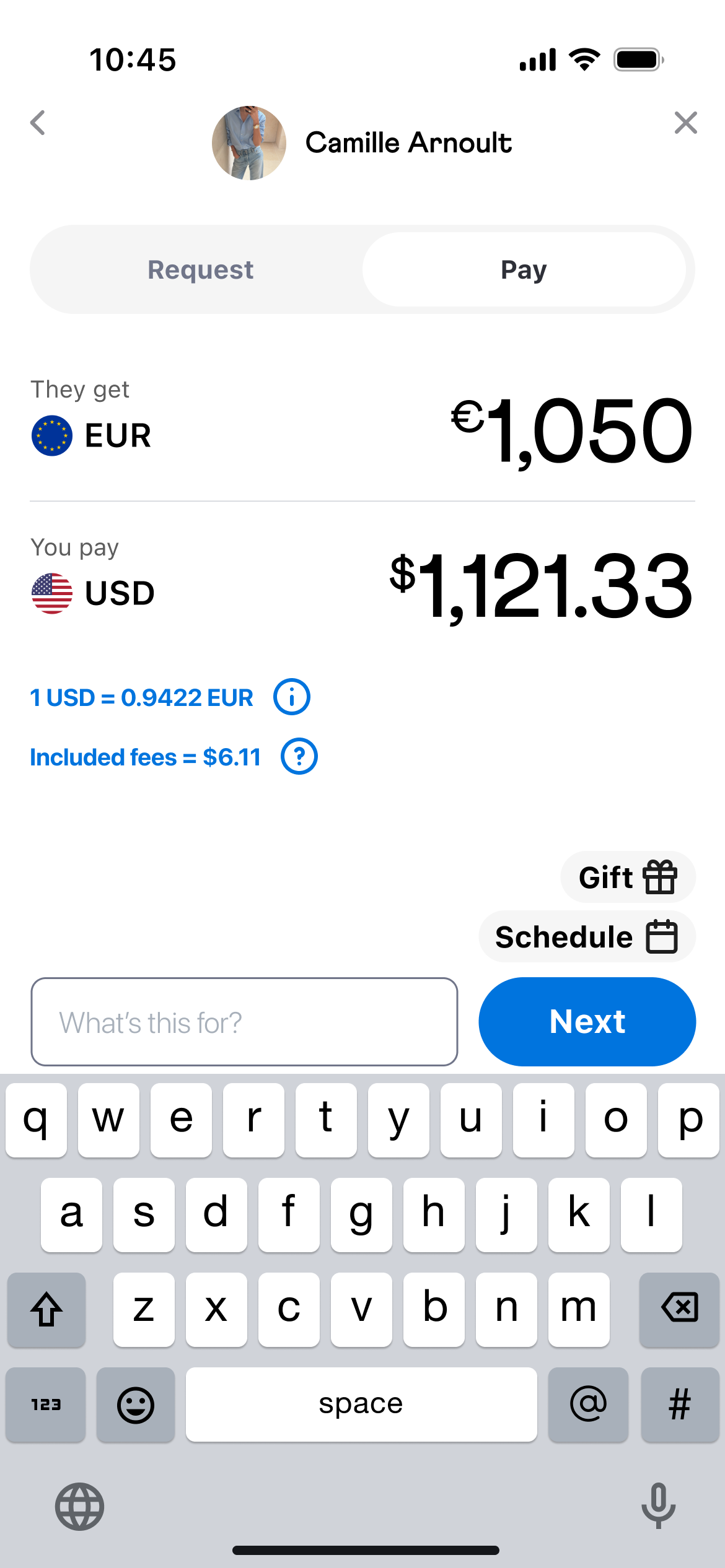Image resolution: width=725 pixels, height=1568 pixels.
Task: Schedule this payment
Action: pyautogui.click(x=586, y=936)
